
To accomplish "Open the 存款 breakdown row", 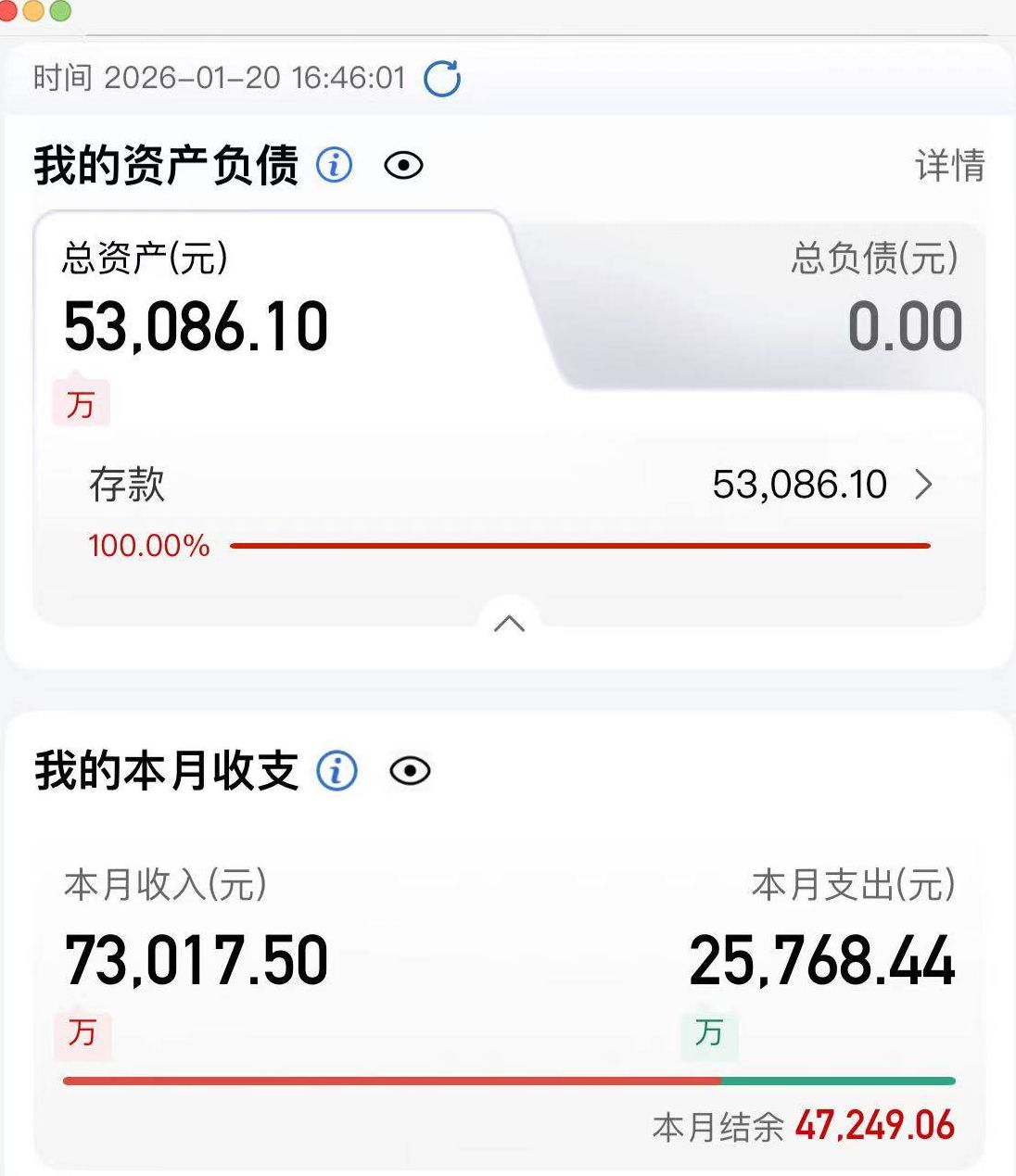I will [510, 485].
